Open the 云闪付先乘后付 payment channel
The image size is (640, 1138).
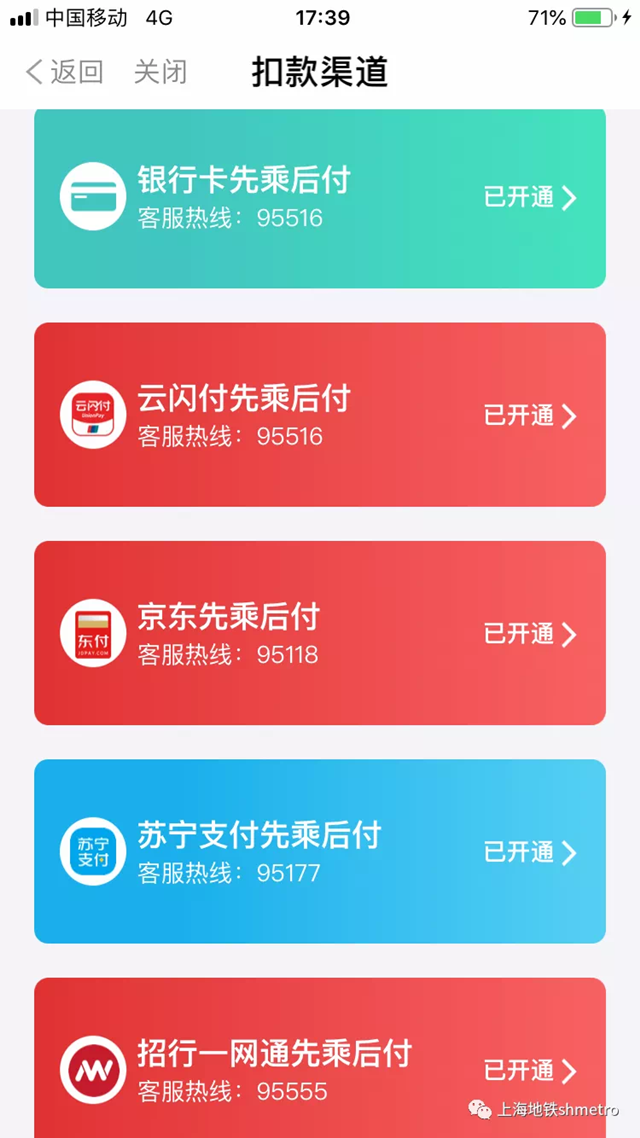click(x=320, y=414)
